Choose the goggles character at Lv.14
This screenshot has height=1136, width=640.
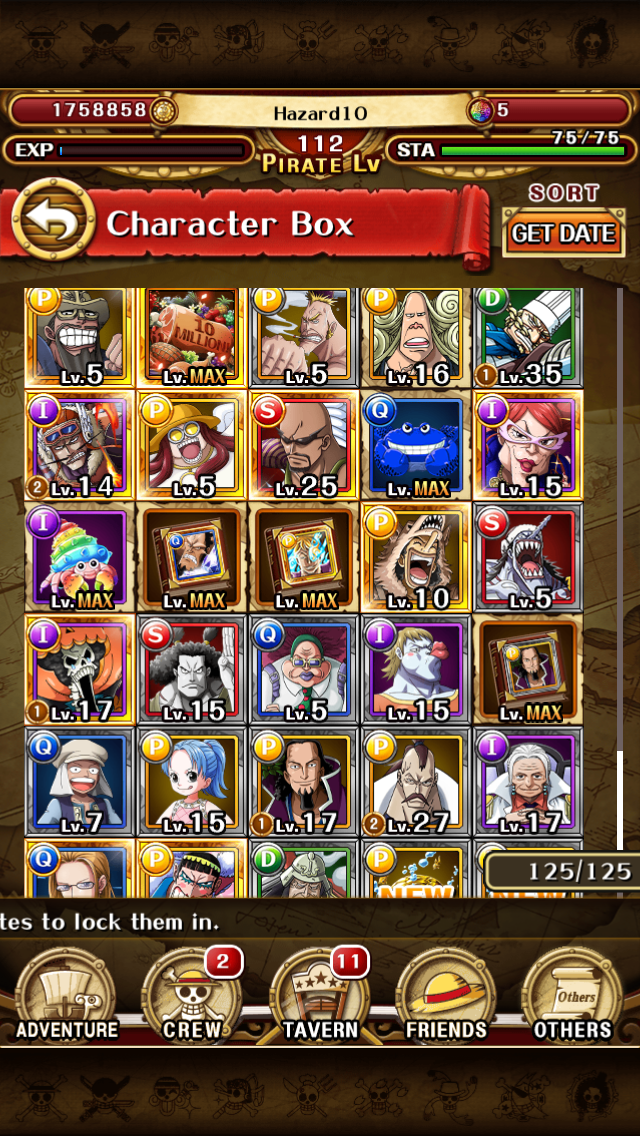point(79,445)
